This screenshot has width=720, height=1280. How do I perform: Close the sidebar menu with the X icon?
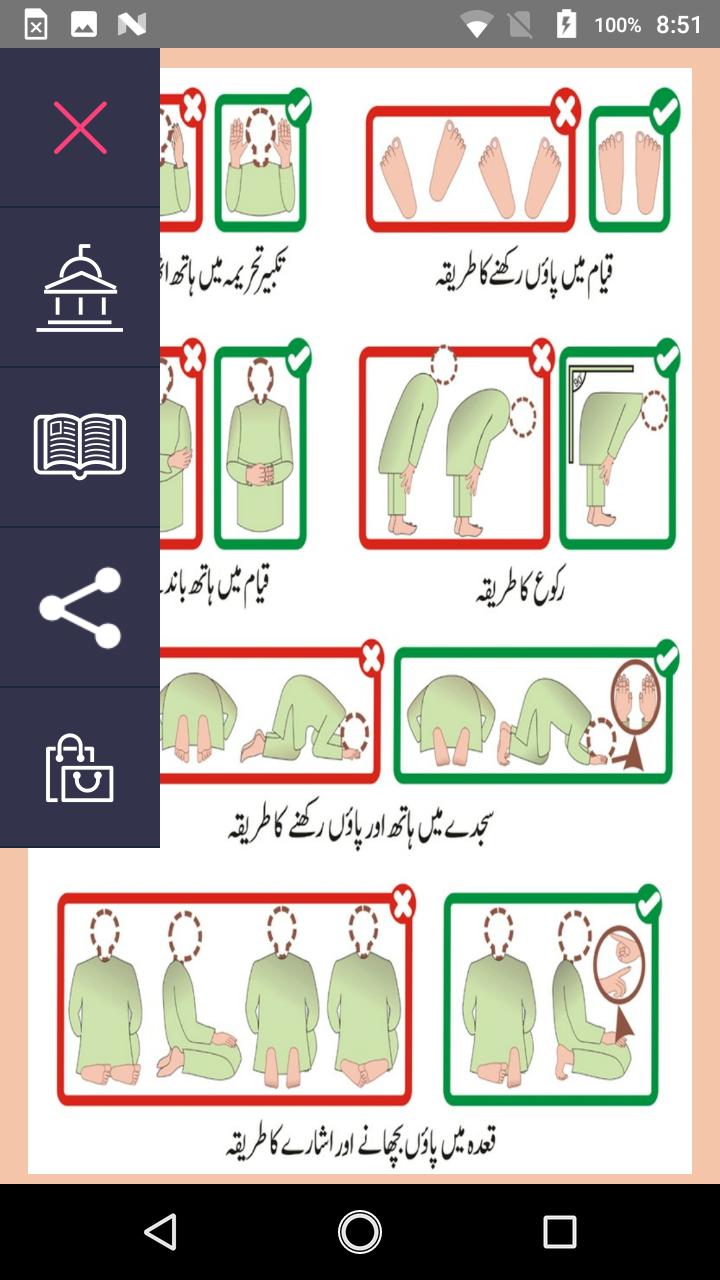click(79, 126)
